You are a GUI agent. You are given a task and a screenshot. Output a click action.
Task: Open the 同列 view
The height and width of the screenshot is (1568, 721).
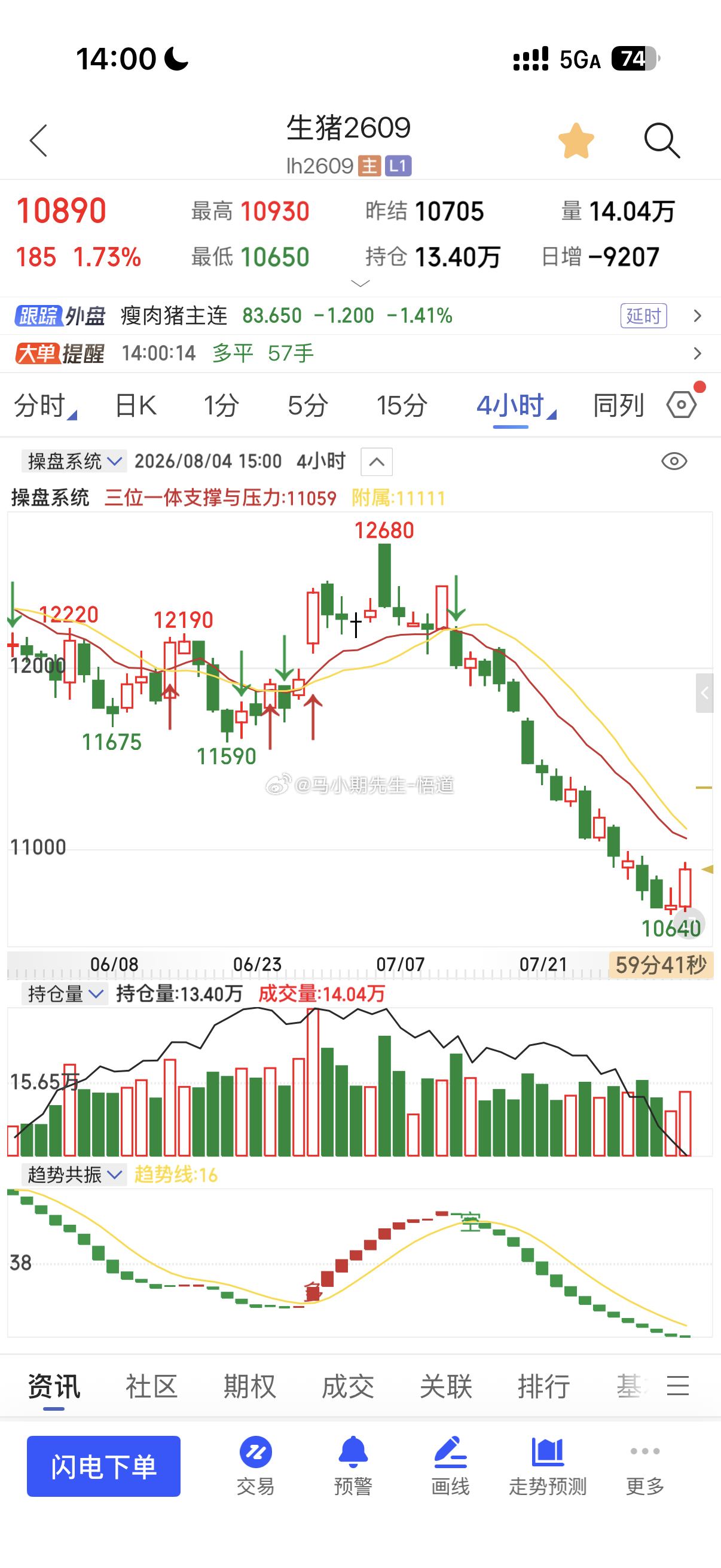(x=618, y=405)
